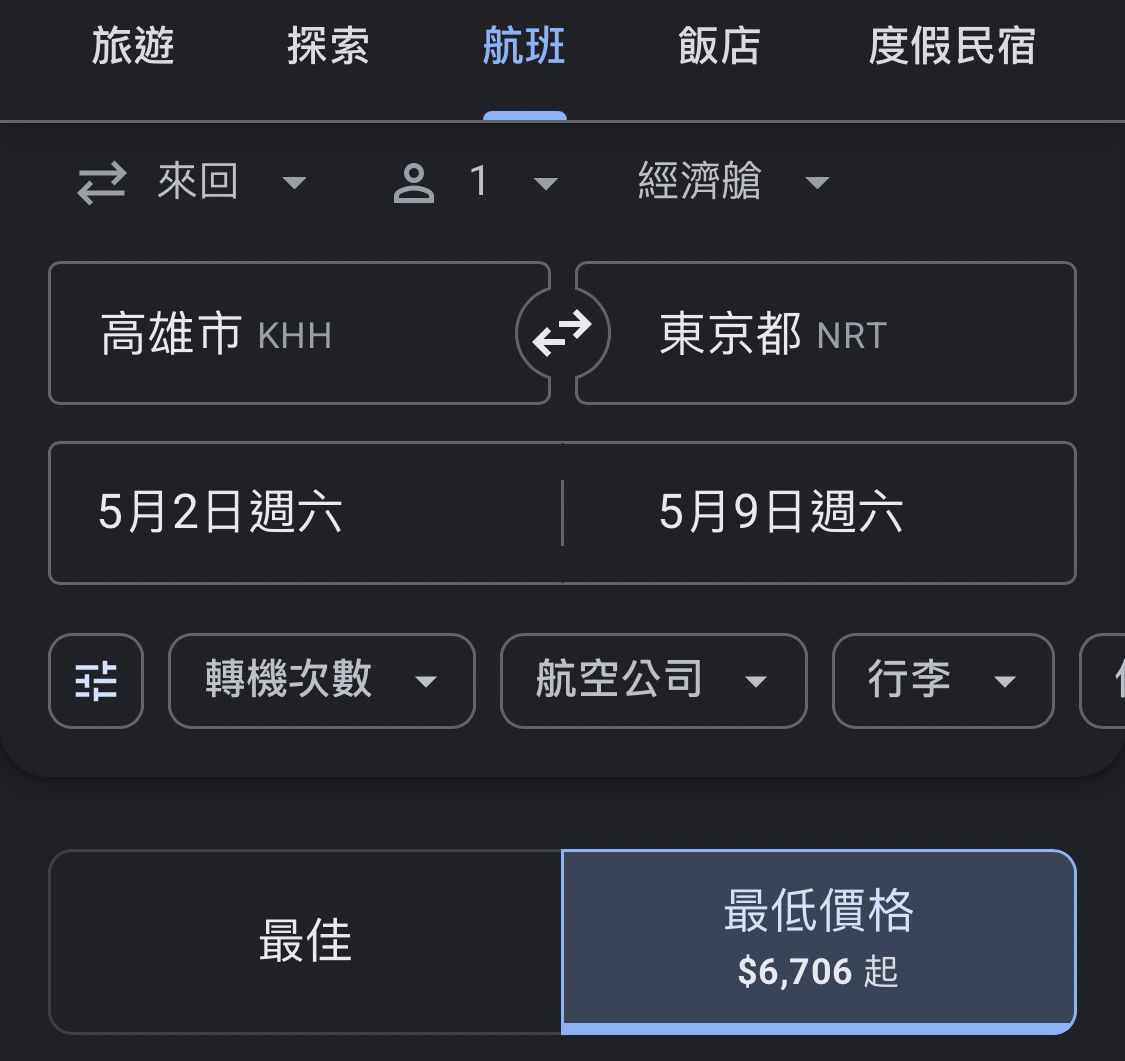Sort results by 最佳

click(305, 941)
